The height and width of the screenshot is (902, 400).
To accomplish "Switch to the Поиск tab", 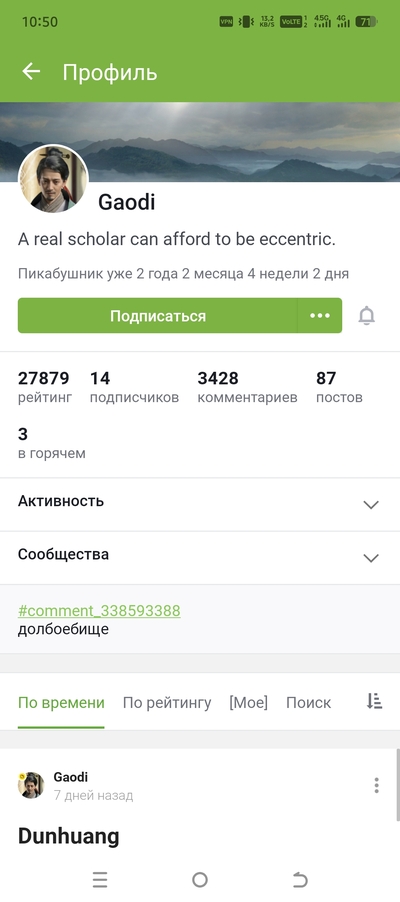I will pos(308,702).
